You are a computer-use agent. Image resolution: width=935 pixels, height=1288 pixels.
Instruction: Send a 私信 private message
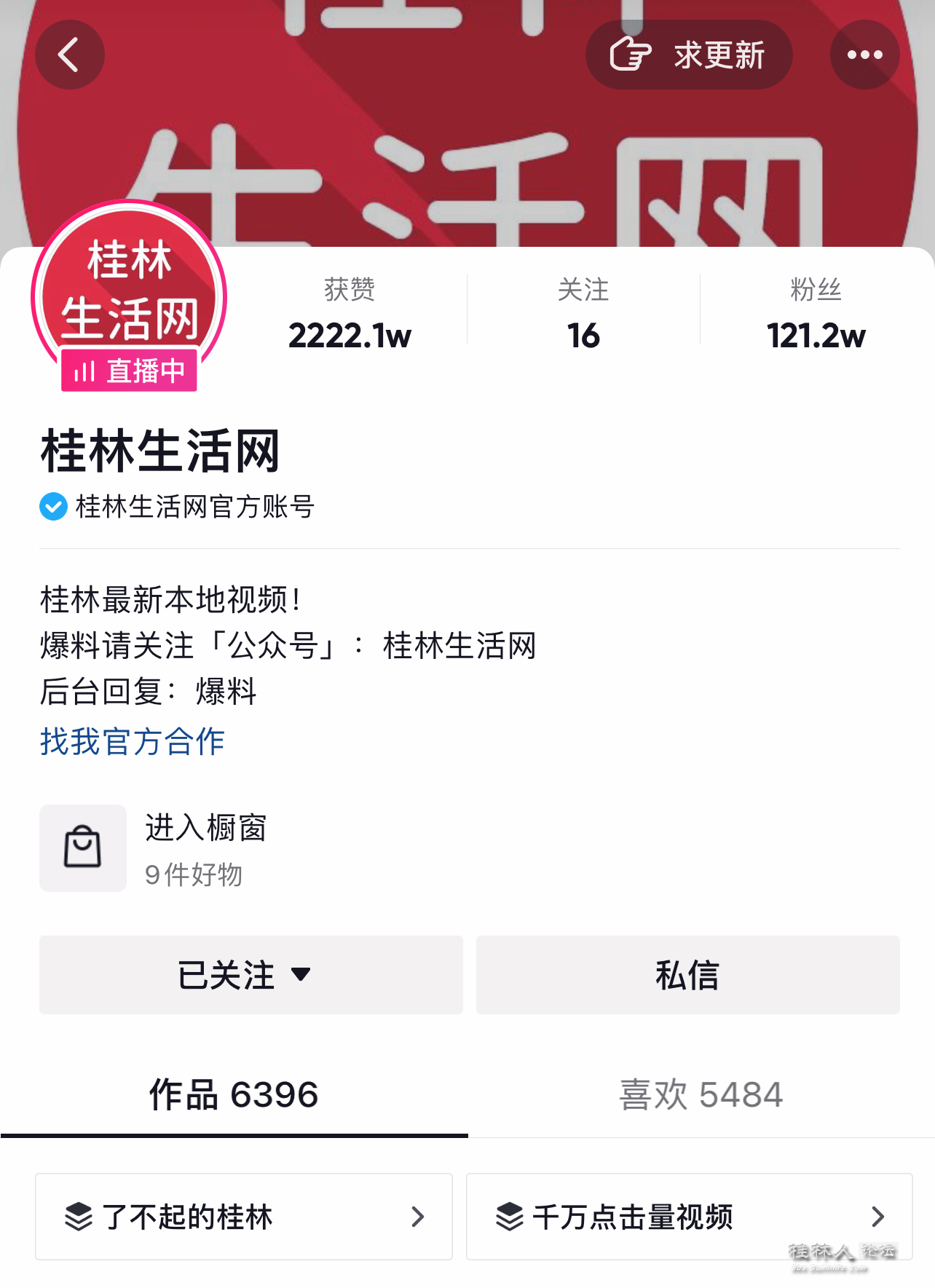click(x=687, y=975)
